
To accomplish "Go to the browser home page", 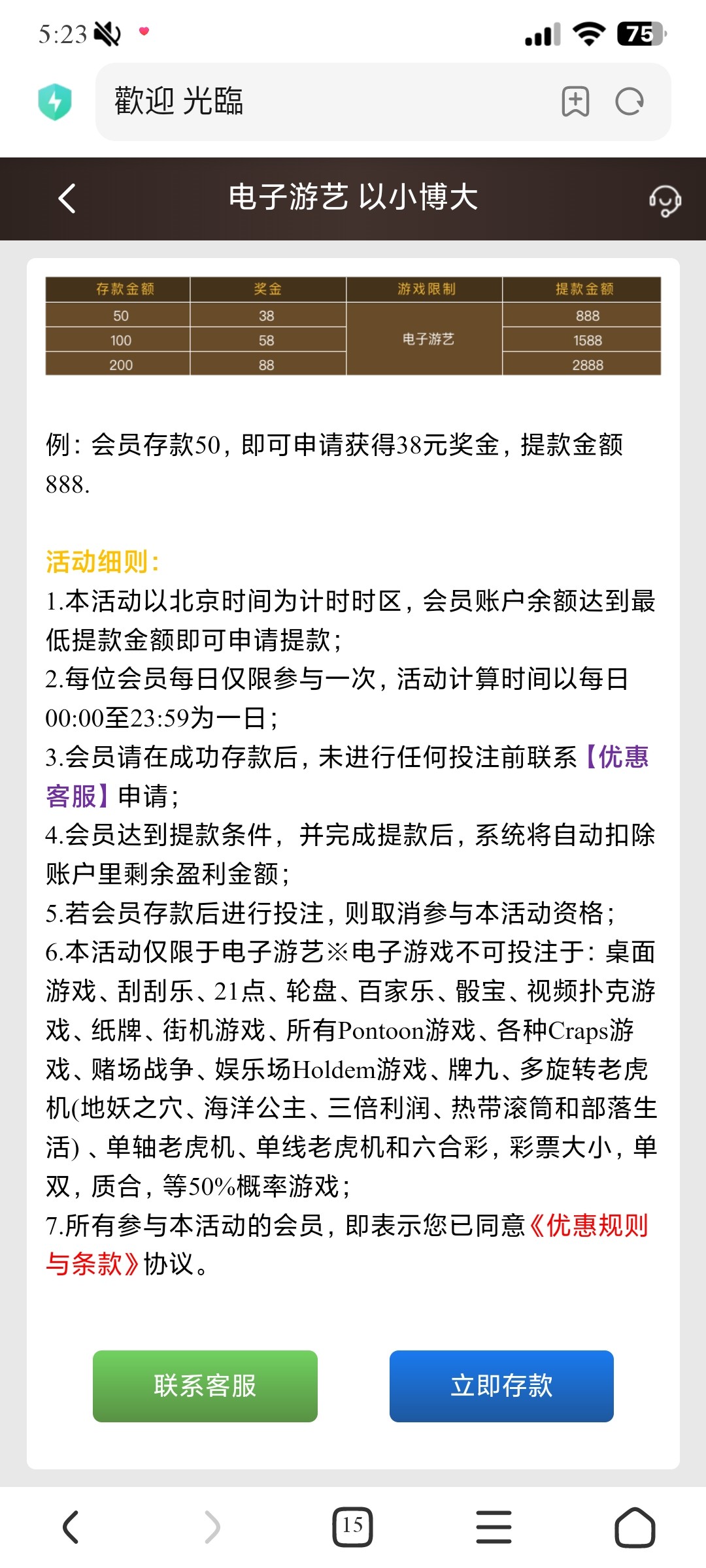I will coord(635,1527).
